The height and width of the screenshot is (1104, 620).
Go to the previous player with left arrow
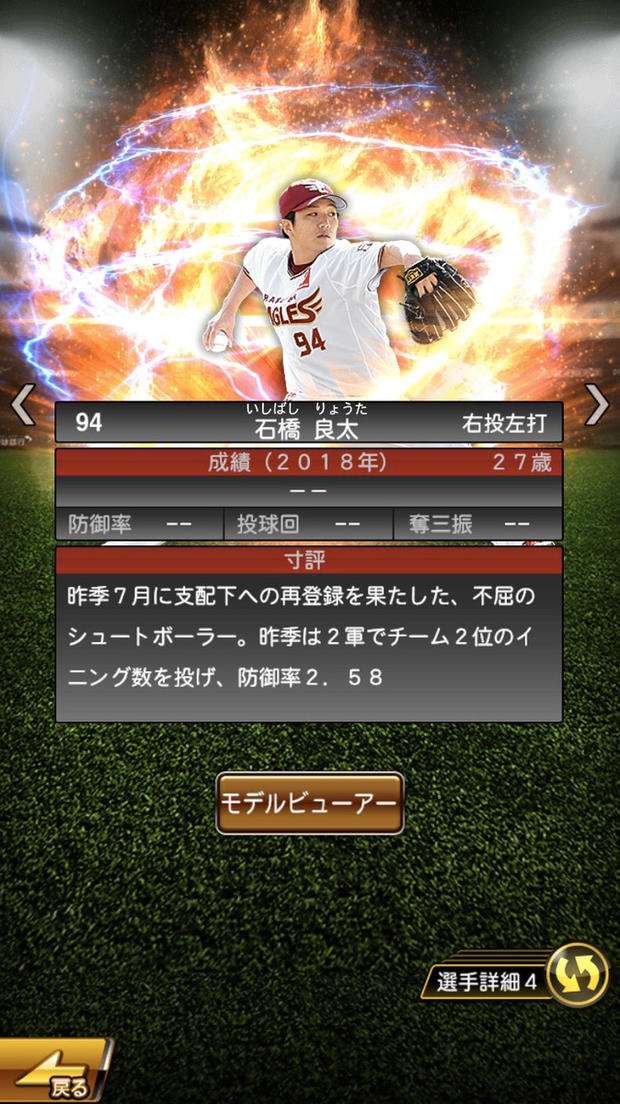22,404
